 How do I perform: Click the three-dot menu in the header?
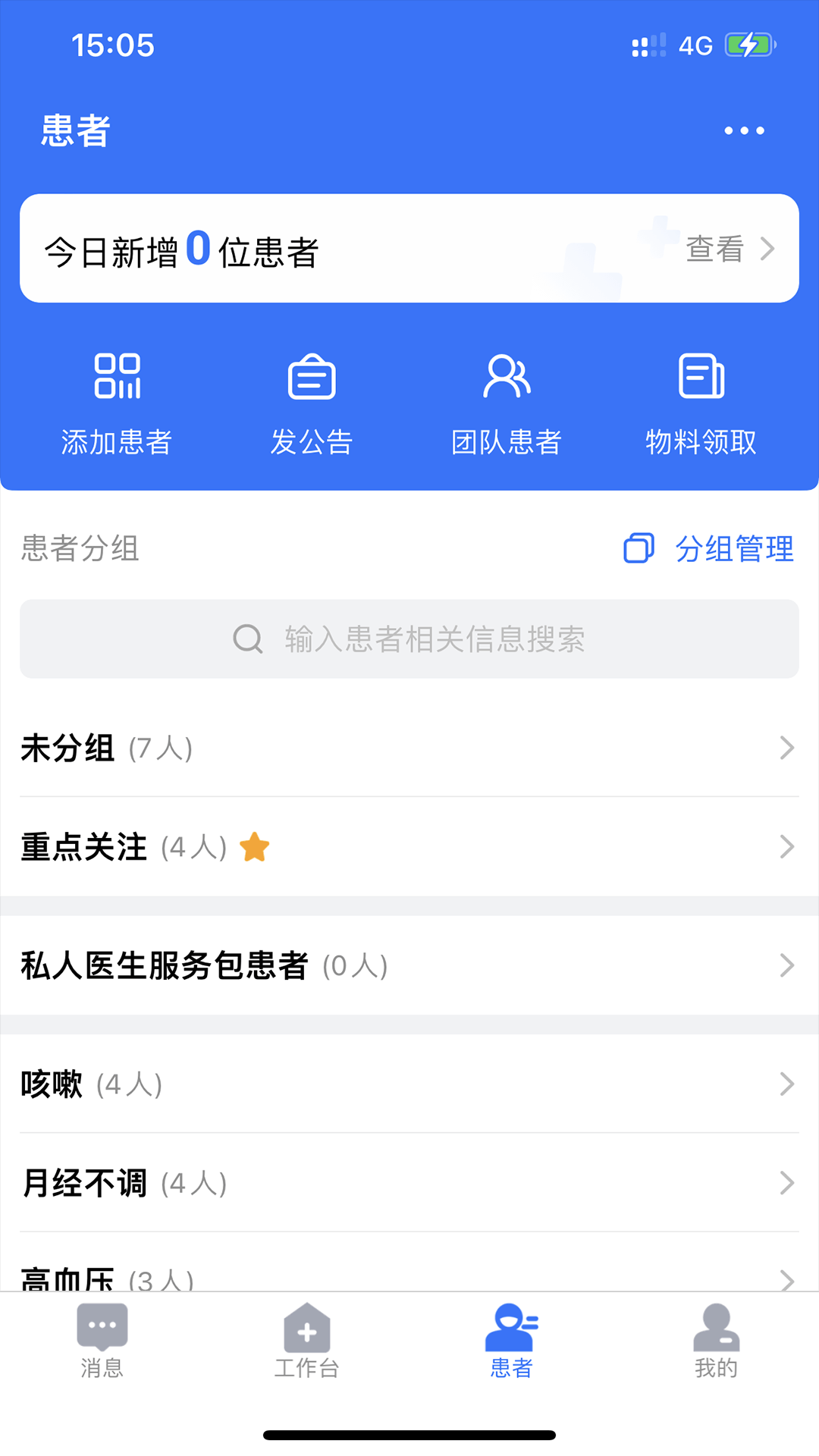[x=743, y=130]
